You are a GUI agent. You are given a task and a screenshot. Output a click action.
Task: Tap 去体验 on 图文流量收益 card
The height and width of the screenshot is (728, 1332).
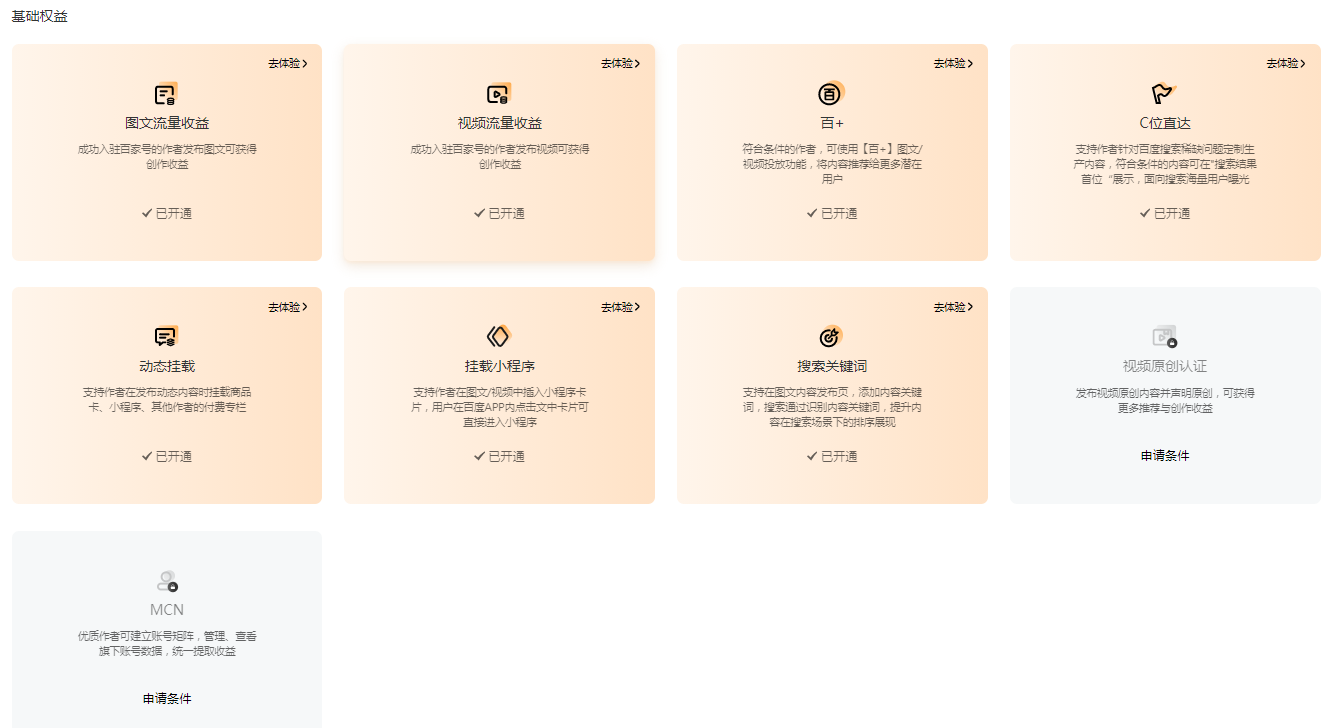(x=288, y=63)
